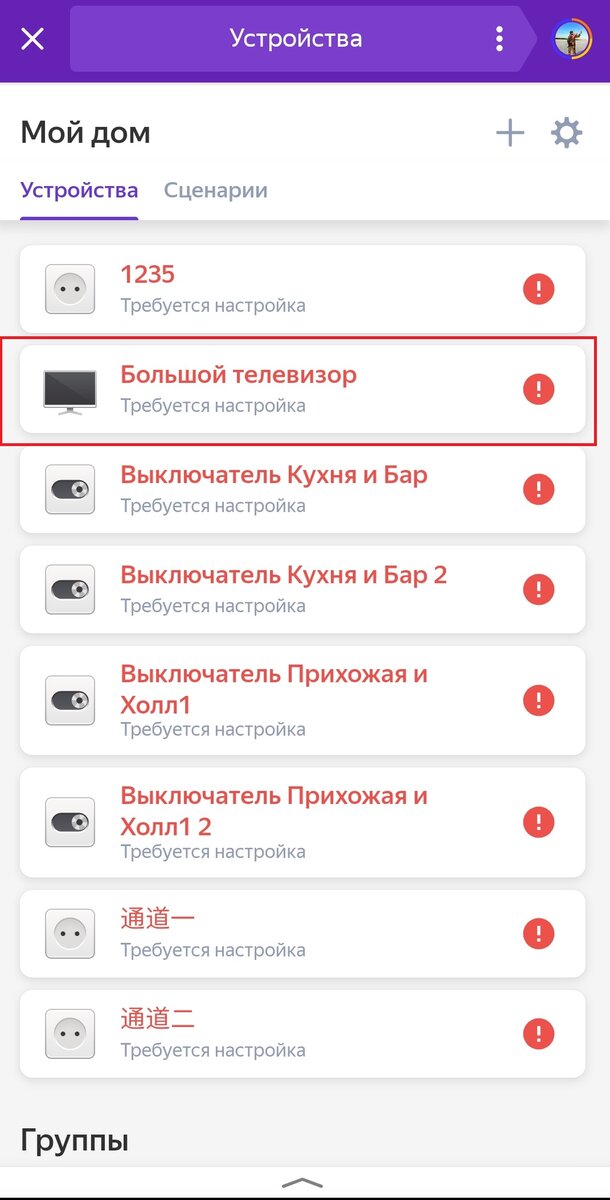Add a new device with plus
The width and height of the screenshot is (610, 1200).
tap(510, 133)
